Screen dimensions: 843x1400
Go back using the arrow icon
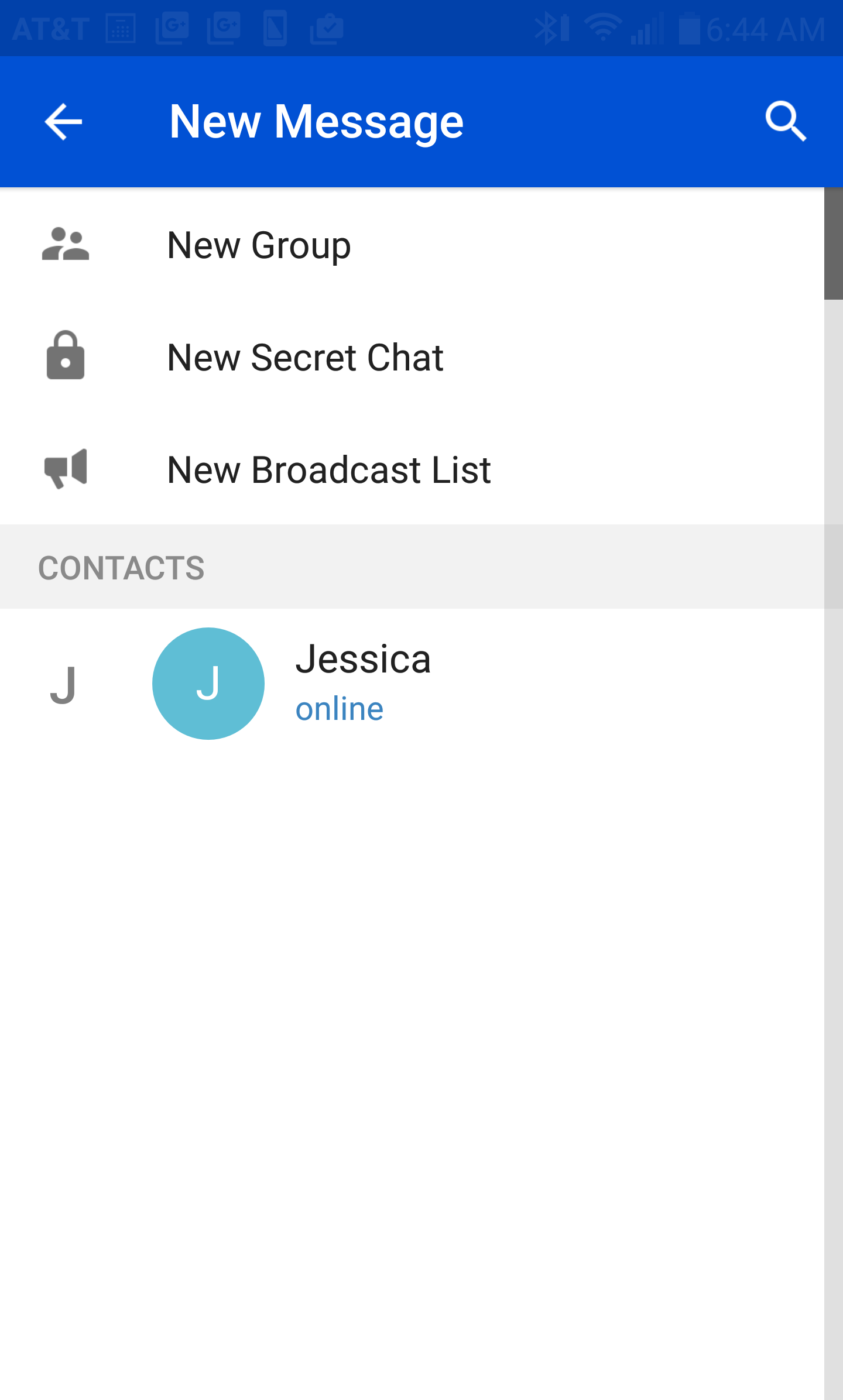point(63,122)
